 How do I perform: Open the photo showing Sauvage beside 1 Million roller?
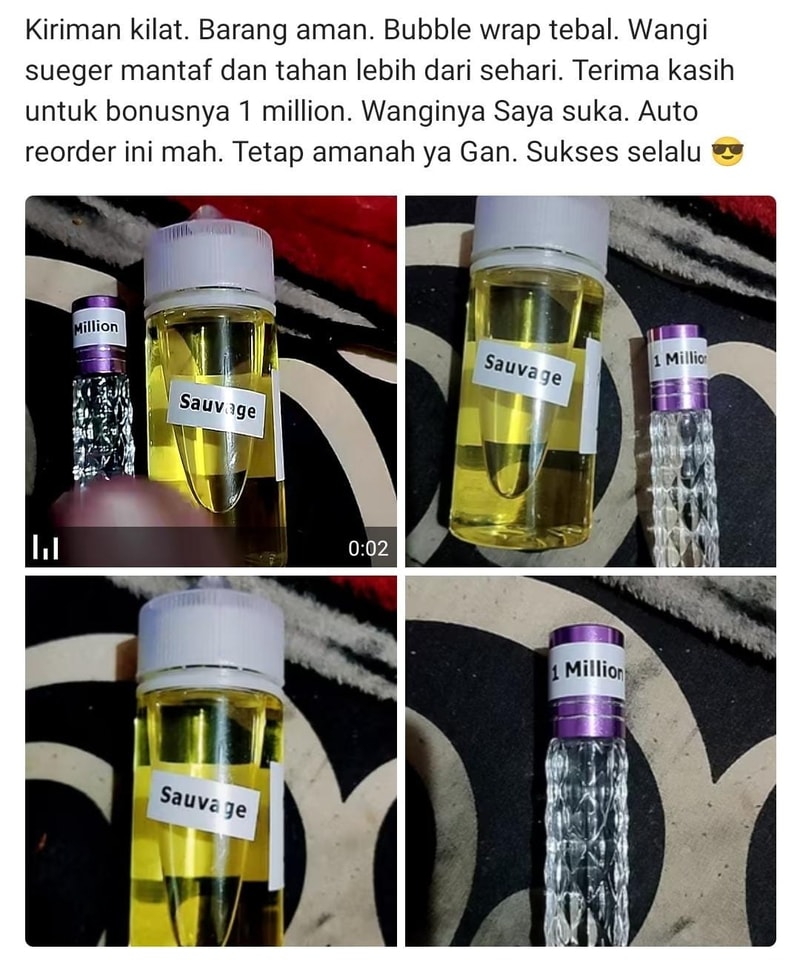[x=590, y=380]
